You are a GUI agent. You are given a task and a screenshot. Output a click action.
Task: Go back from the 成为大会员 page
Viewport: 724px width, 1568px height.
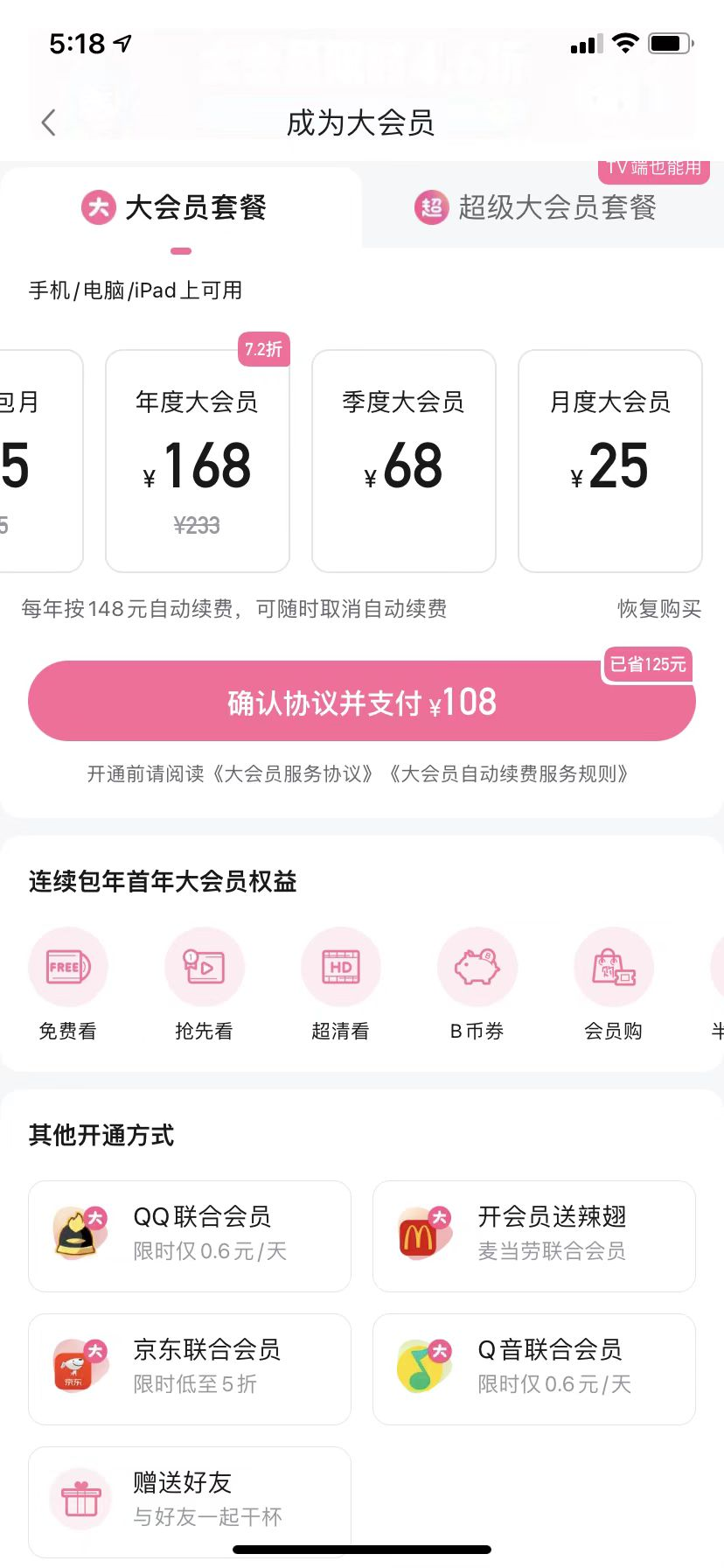coord(49,122)
